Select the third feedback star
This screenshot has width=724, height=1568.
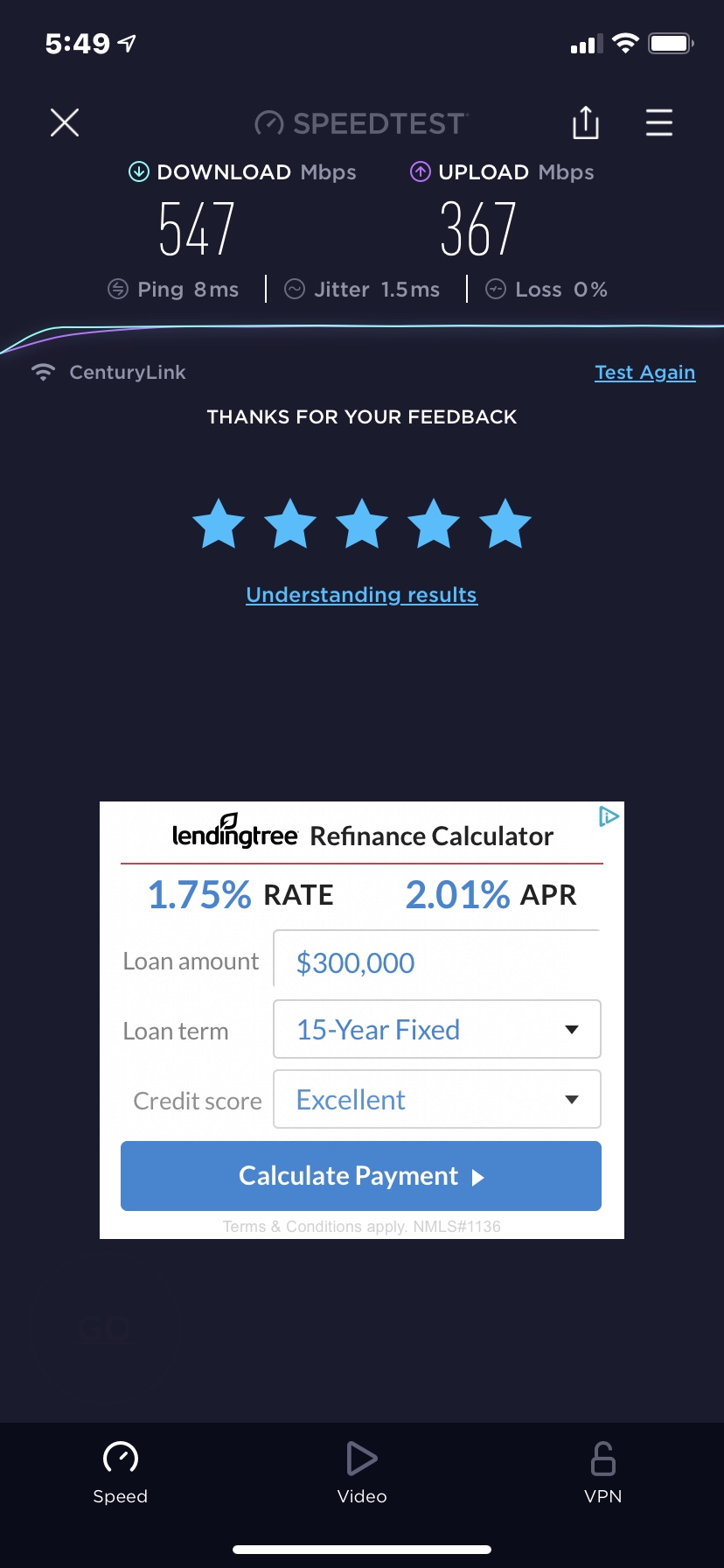coord(361,524)
